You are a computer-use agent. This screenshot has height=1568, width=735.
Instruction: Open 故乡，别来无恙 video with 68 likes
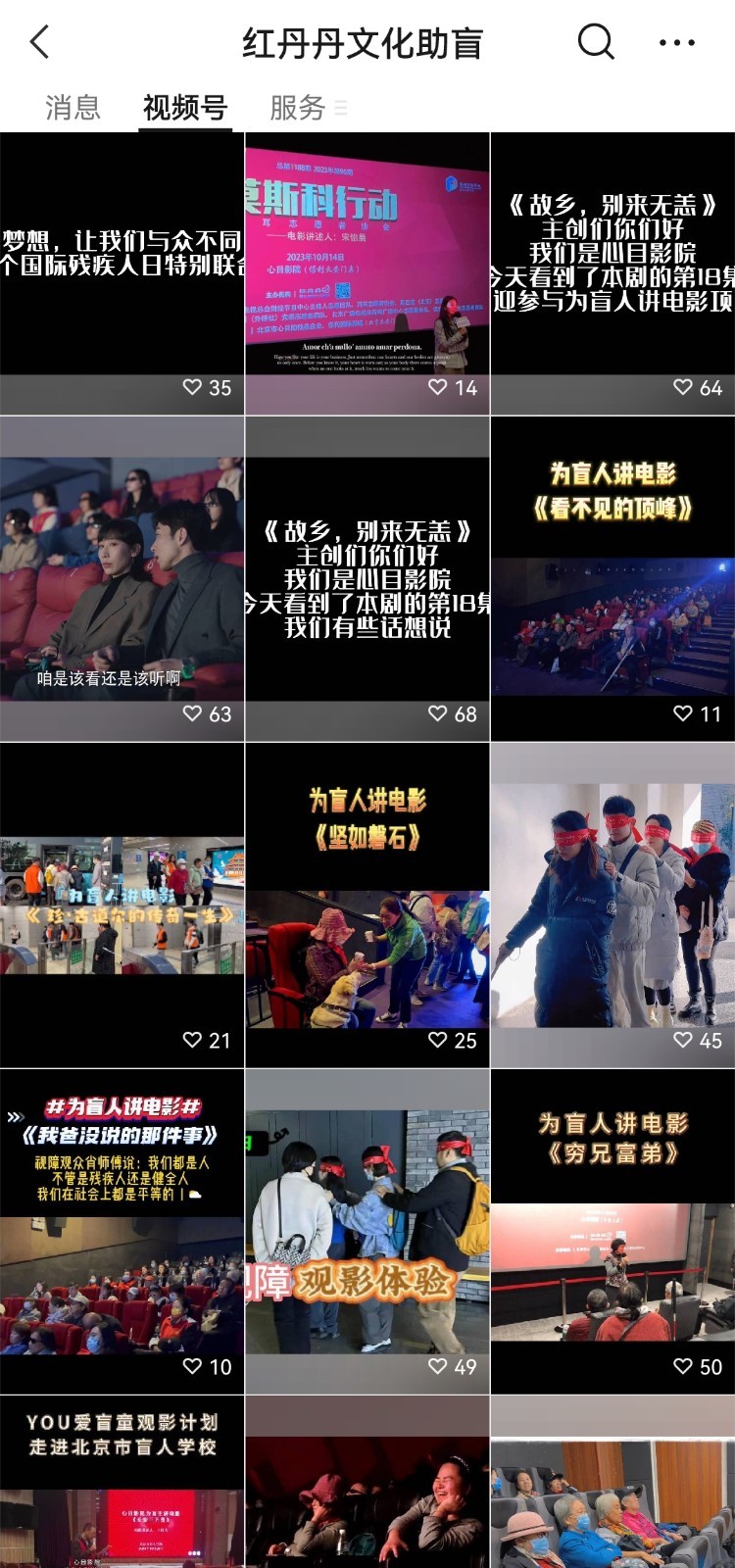tap(367, 578)
